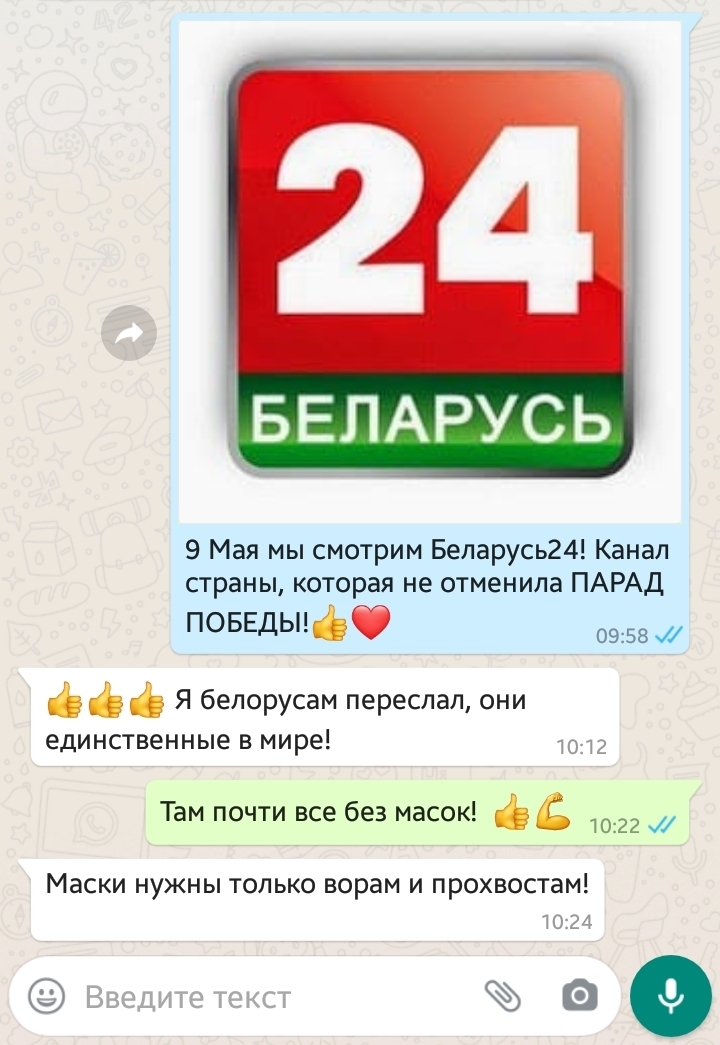Open the emoji picker

[46, 996]
